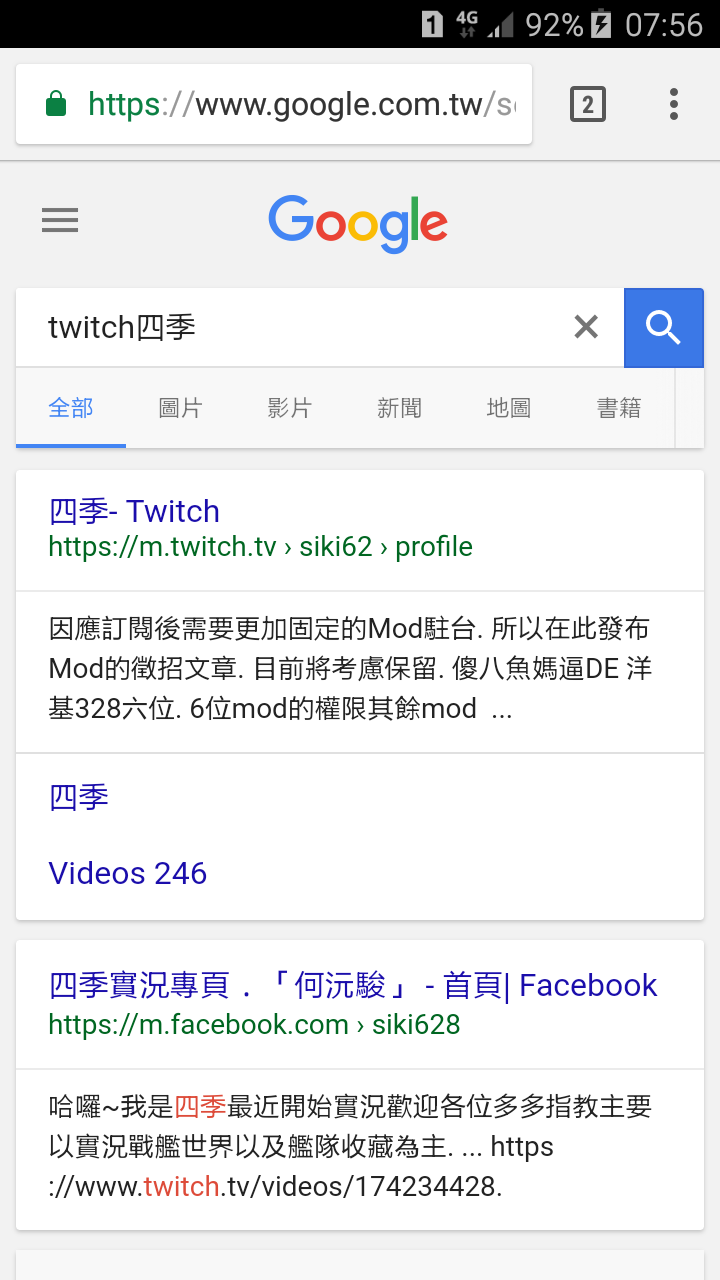
Task: Tap the Chrome address bar
Action: [290, 104]
